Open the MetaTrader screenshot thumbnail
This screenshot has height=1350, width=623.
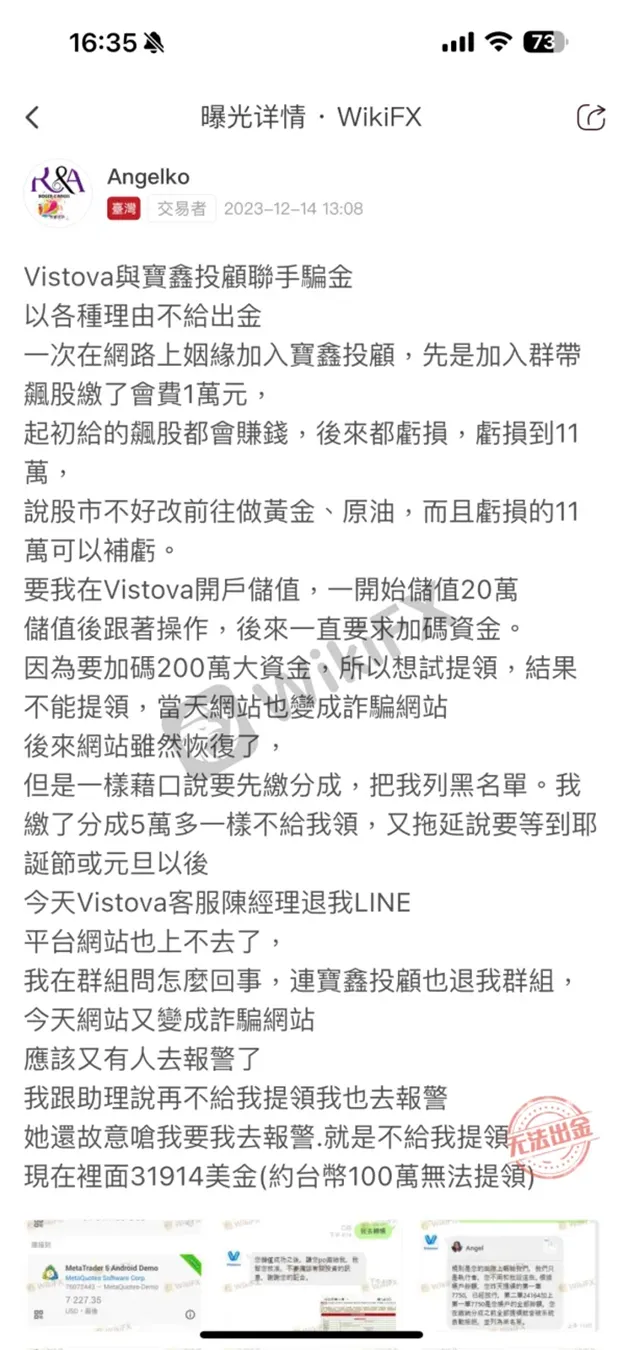pos(113,1276)
